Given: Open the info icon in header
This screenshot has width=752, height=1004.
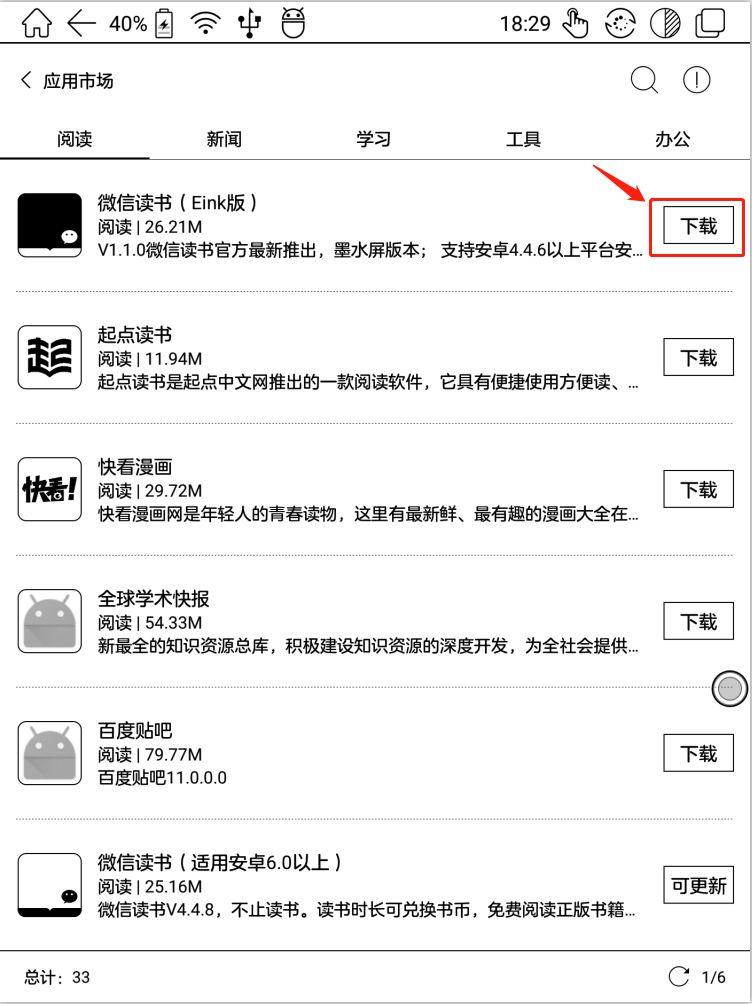Looking at the screenshot, I should click(x=696, y=82).
